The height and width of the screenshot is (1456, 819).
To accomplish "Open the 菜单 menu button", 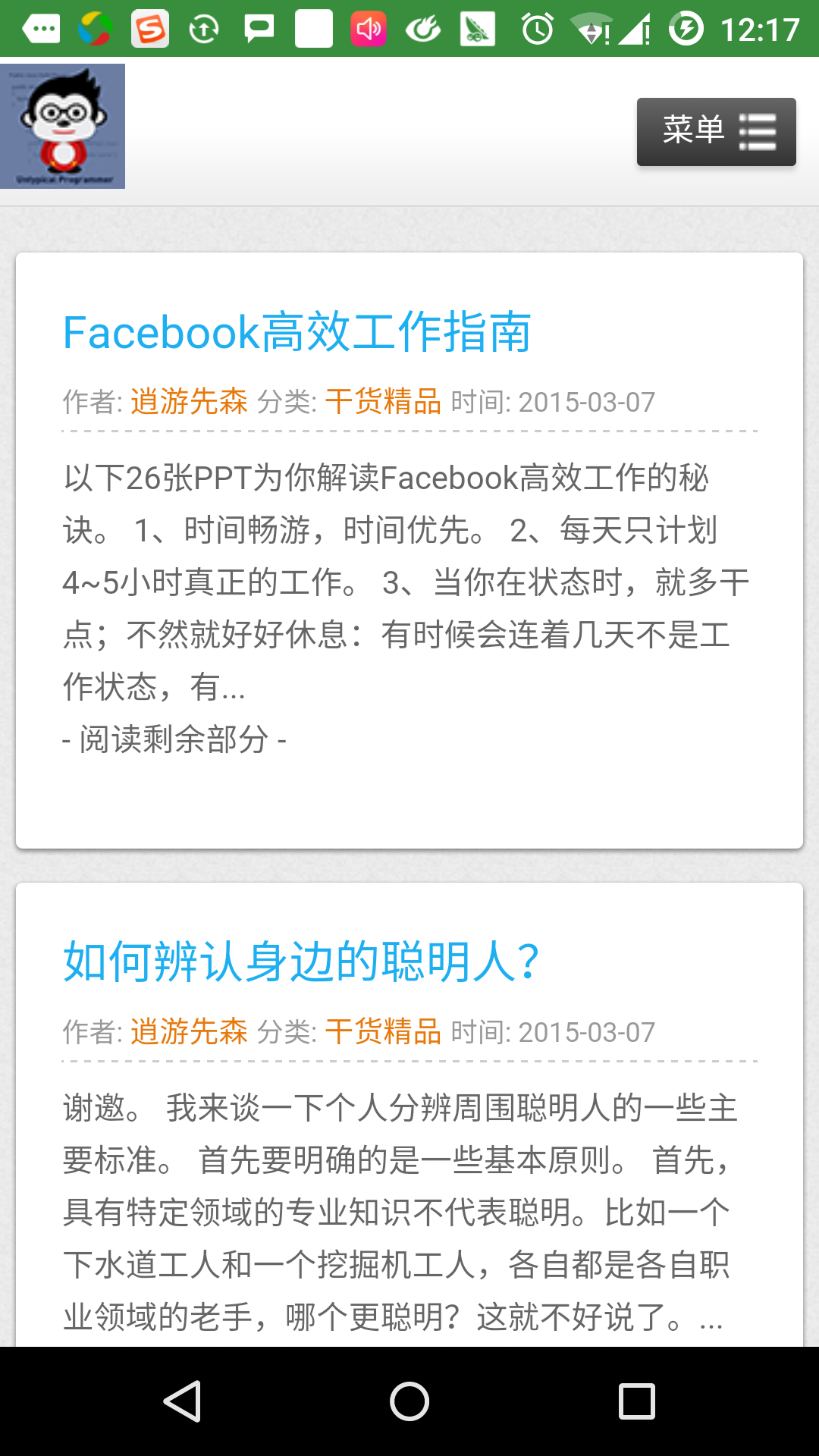I will click(x=716, y=132).
